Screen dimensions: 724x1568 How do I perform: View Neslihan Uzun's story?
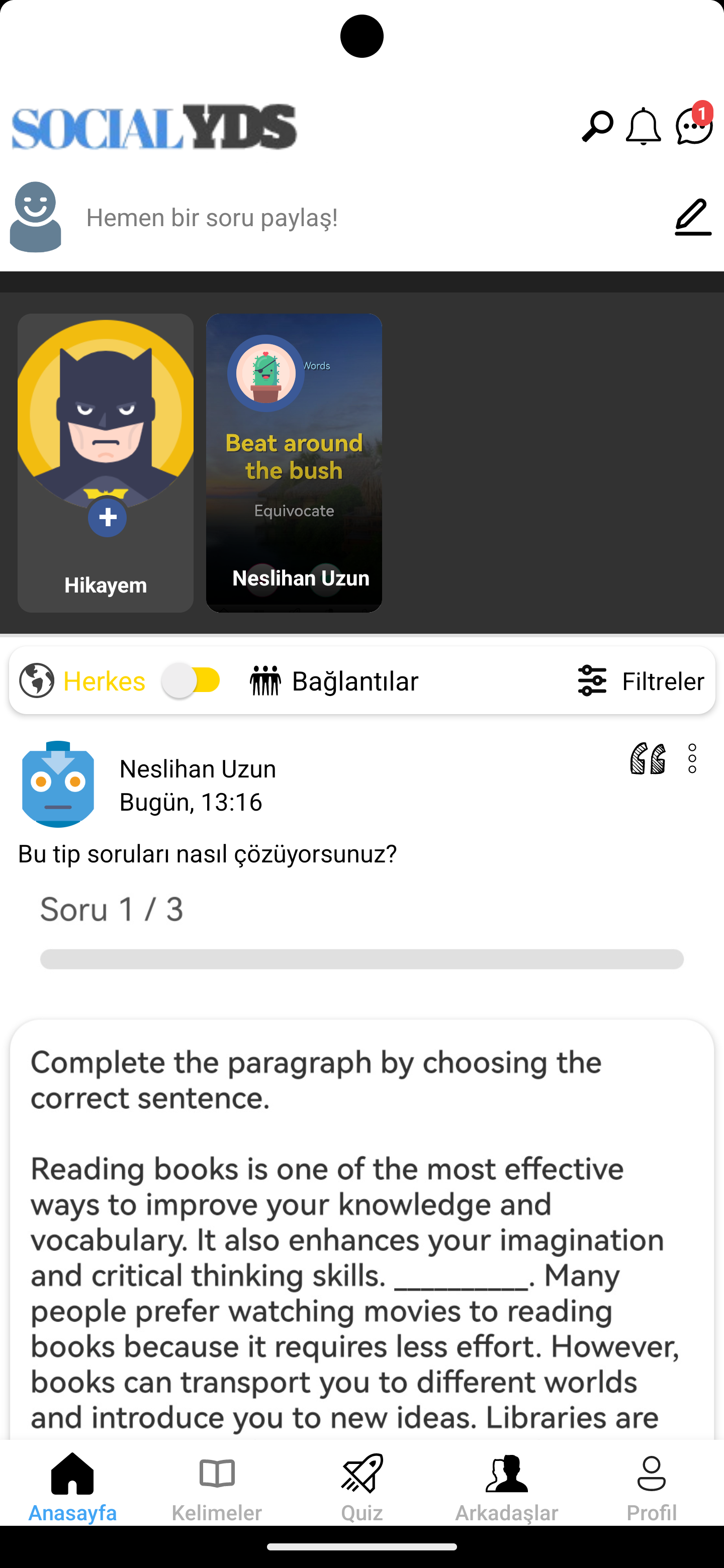click(294, 462)
